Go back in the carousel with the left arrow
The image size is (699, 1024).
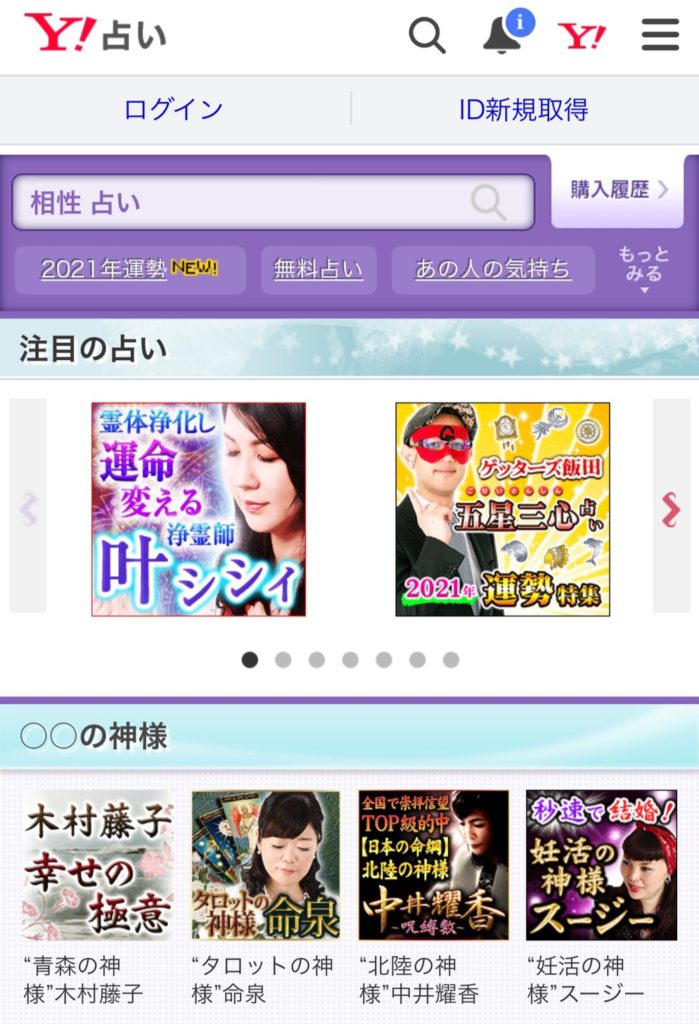coord(28,509)
